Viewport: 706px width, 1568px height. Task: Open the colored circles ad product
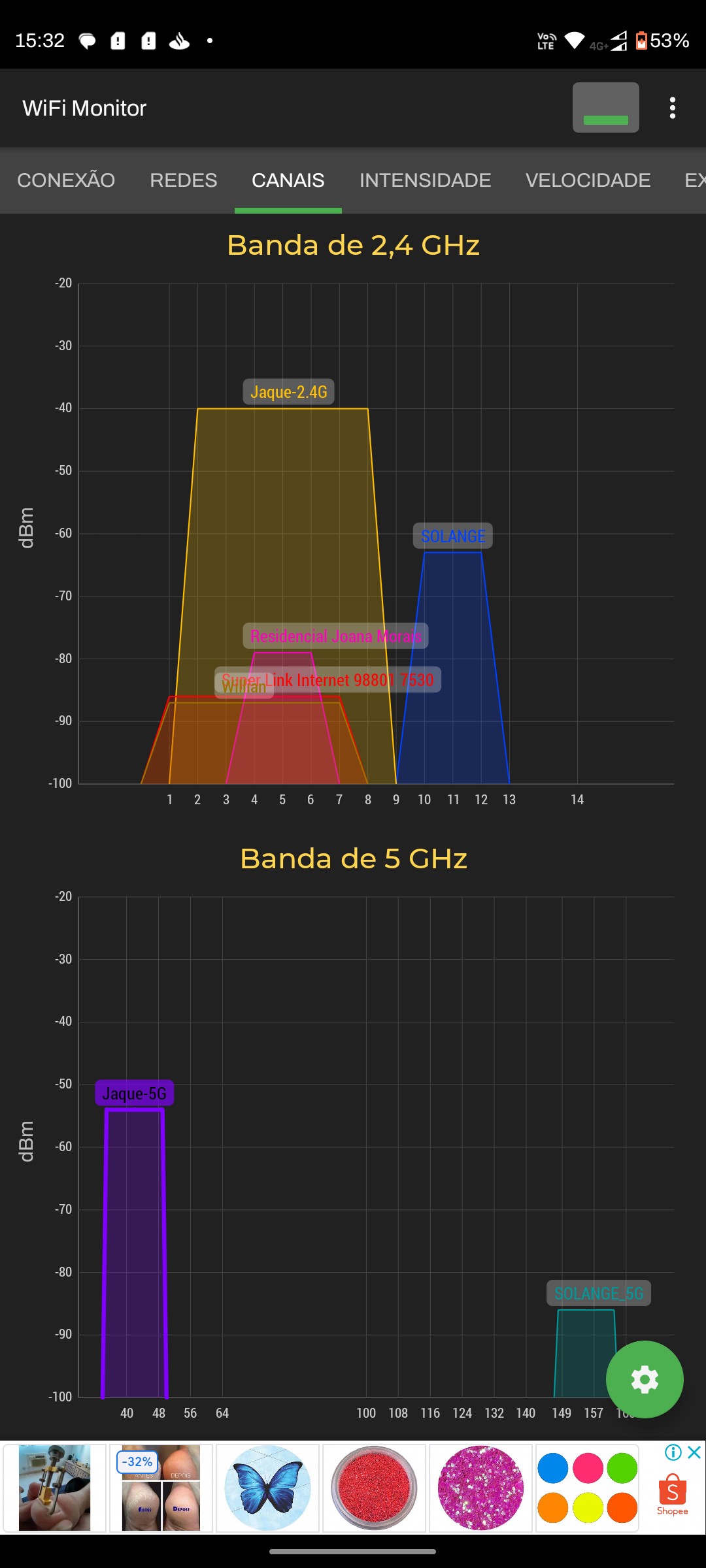tap(586, 1488)
